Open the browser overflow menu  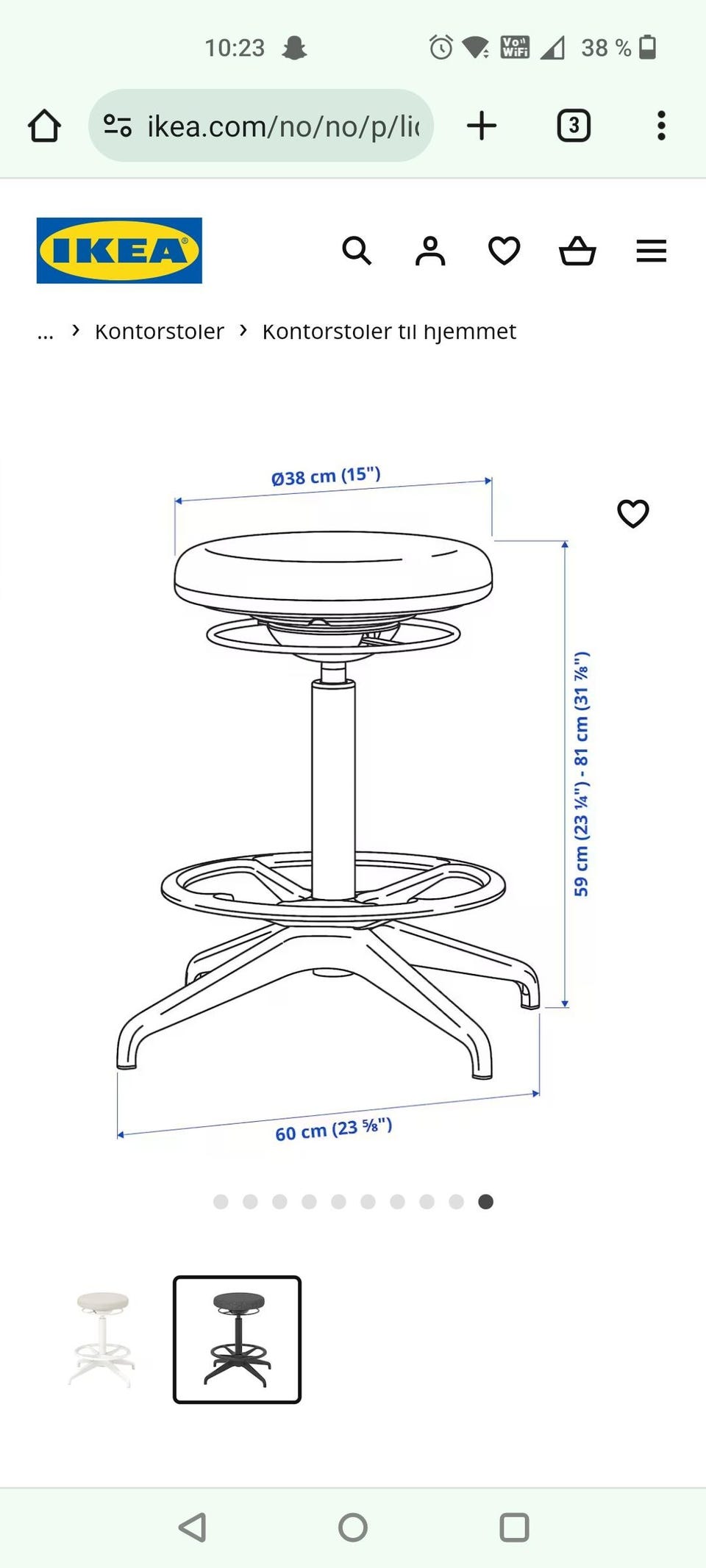point(661,126)
